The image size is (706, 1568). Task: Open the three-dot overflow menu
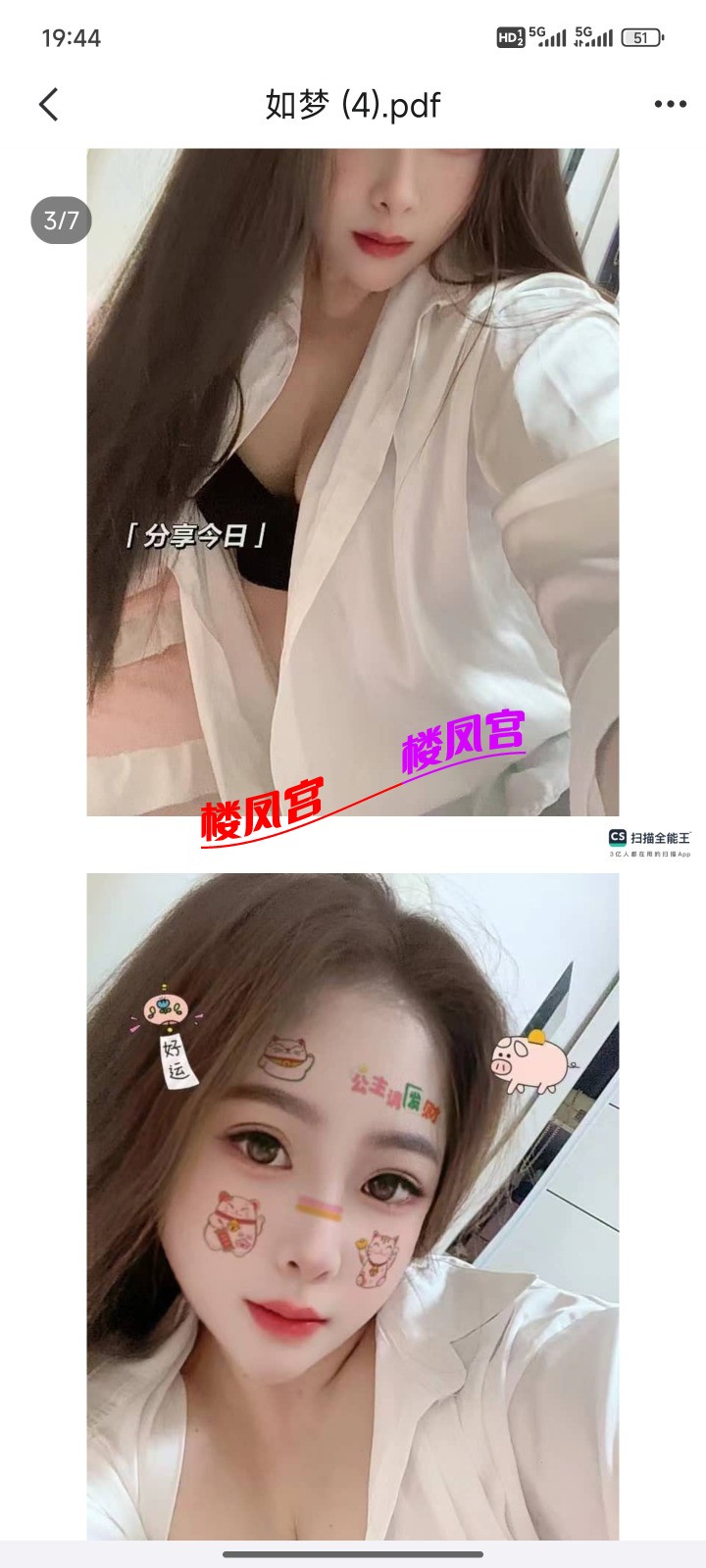[x=670, y=105]
